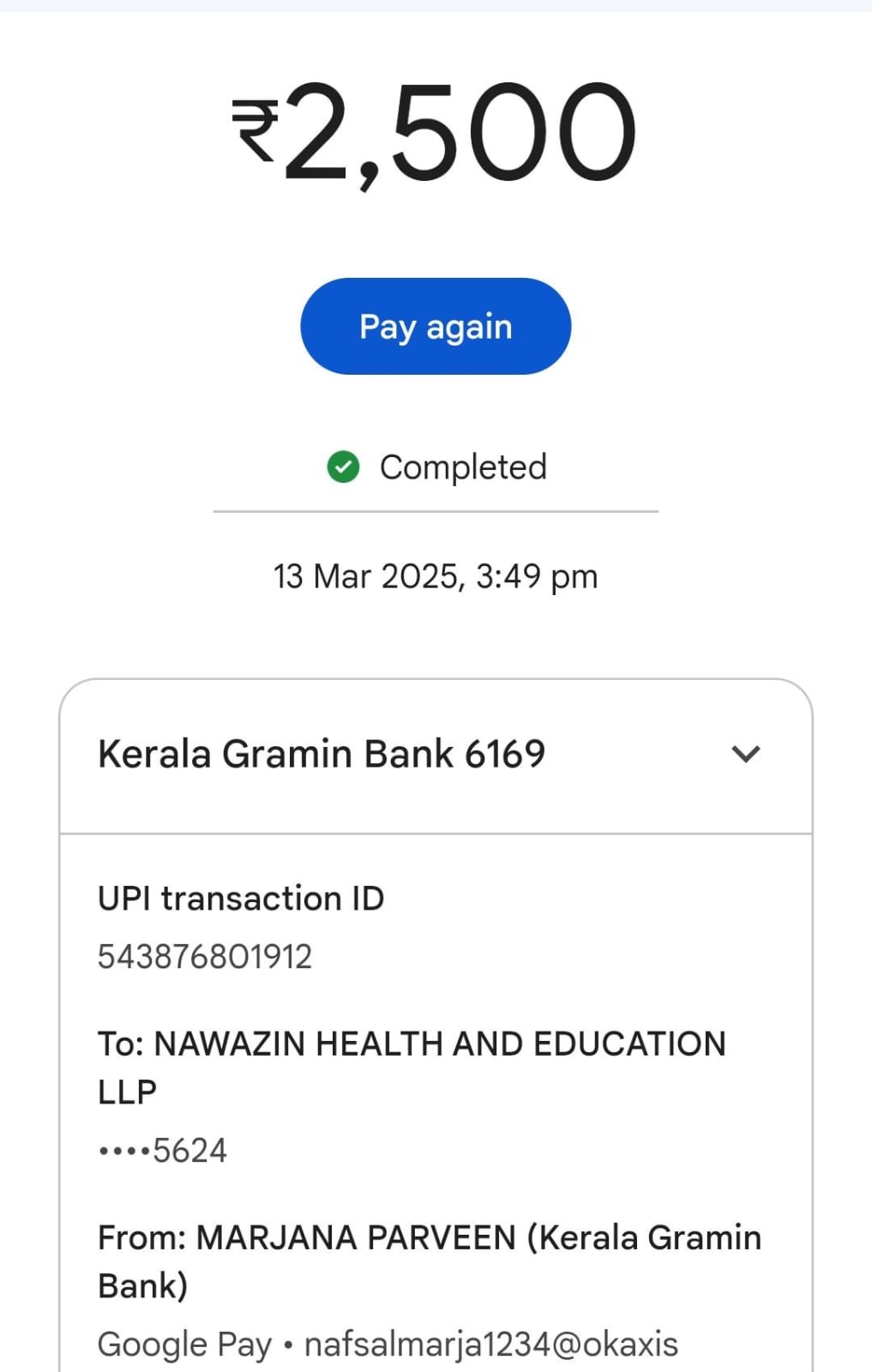The width and height of the screenshot is (872, 1372).
Task: Tap the Pay again button
Action: [436, 327]
